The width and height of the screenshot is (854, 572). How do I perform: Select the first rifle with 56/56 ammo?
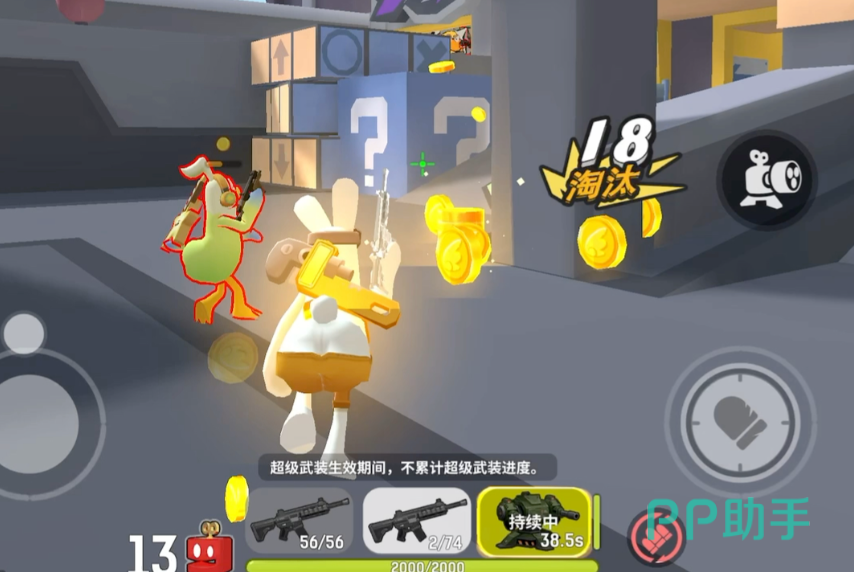point(300,520)
